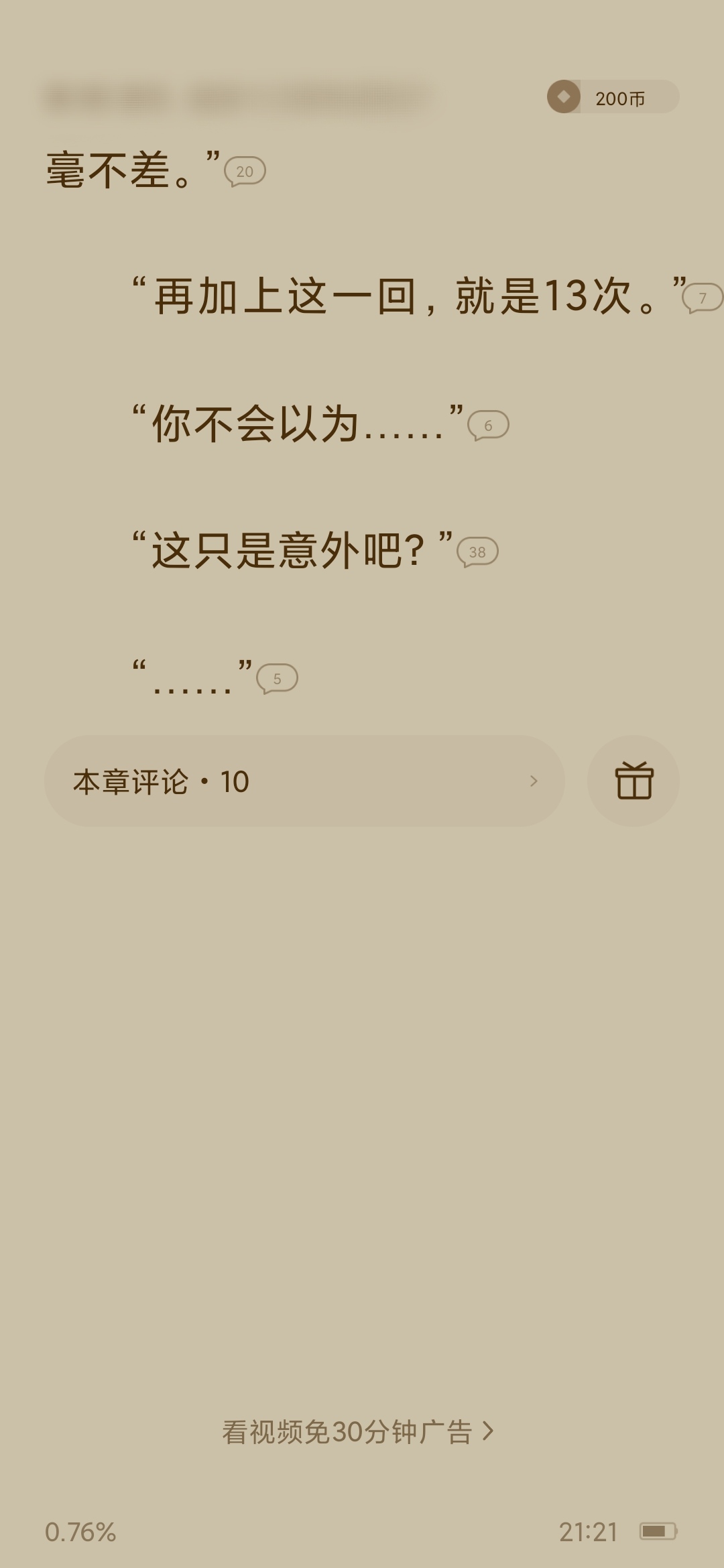Open 本章评论 chapter comments
Viewport: 724px width, 1568px height.
tap(304, 781)
